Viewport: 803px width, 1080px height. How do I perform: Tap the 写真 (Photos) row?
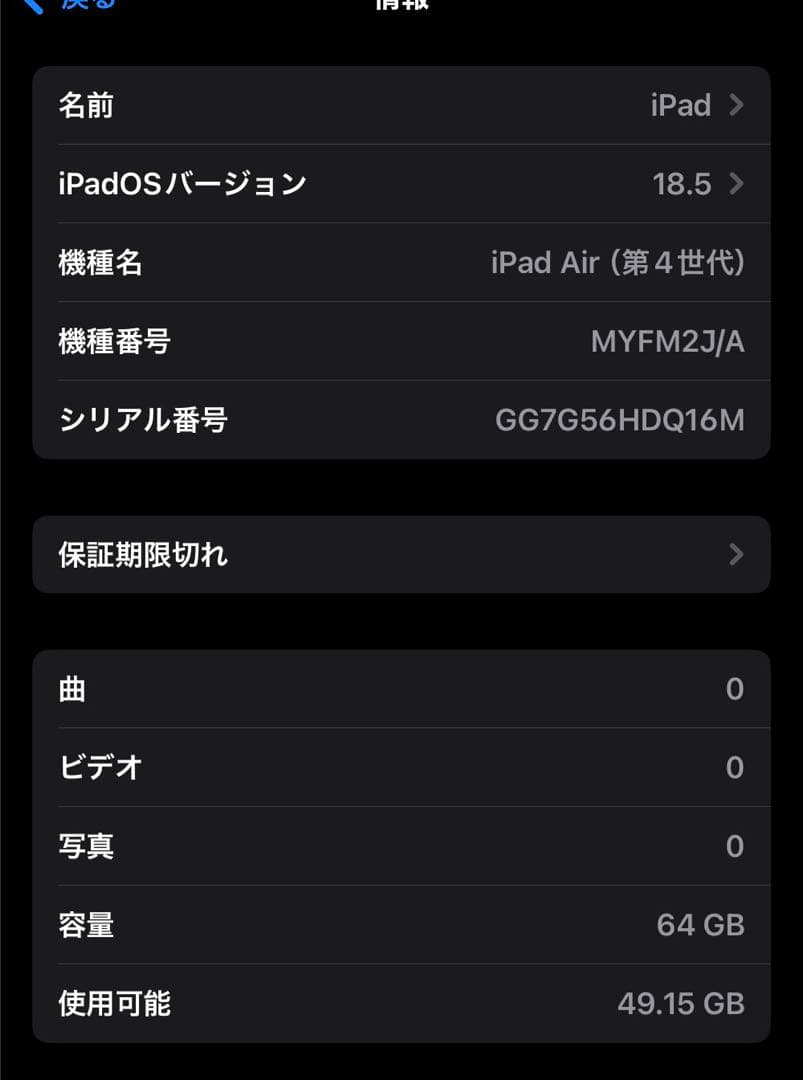pos(400,846)
